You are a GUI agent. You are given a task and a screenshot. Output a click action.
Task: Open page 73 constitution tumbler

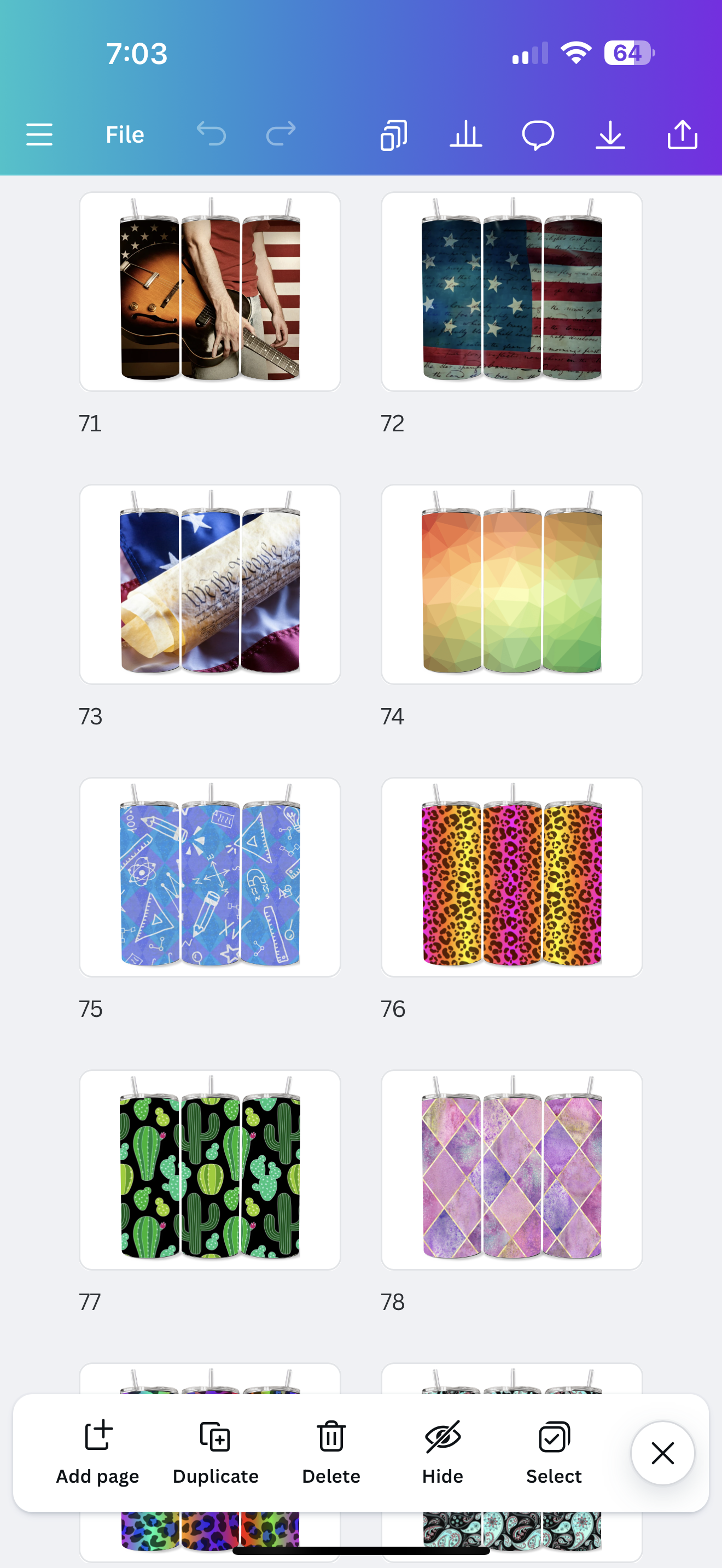(210, 584)
